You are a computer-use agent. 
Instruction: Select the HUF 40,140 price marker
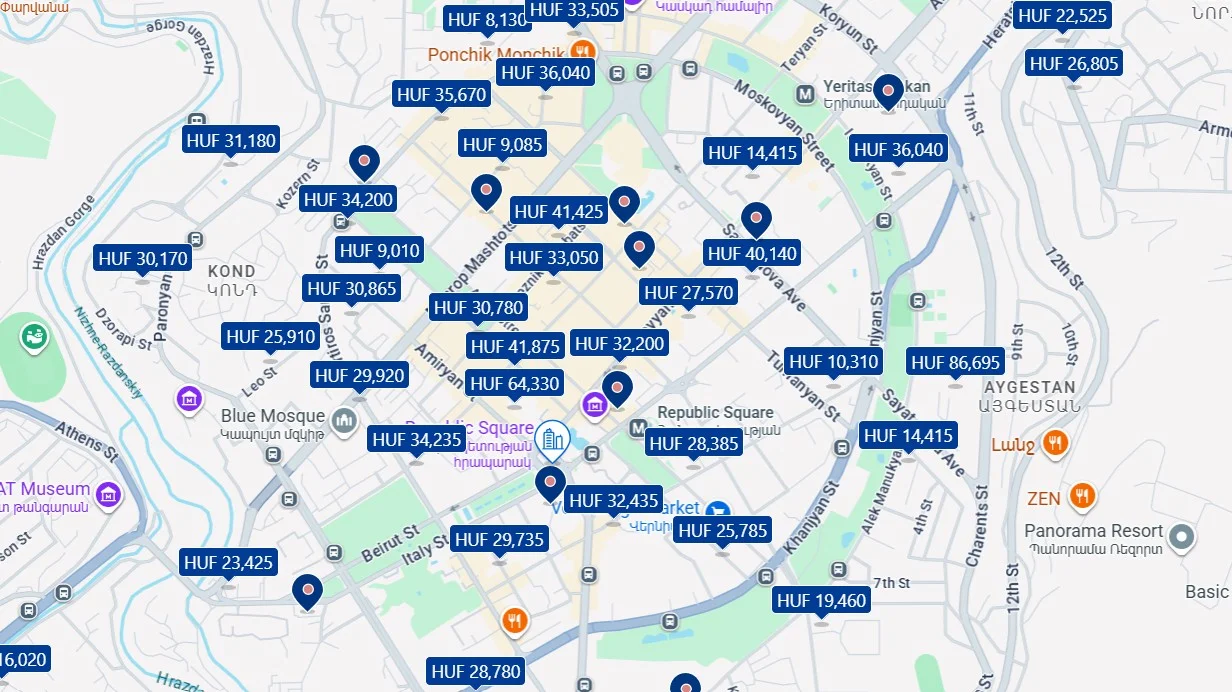point(752,254)
